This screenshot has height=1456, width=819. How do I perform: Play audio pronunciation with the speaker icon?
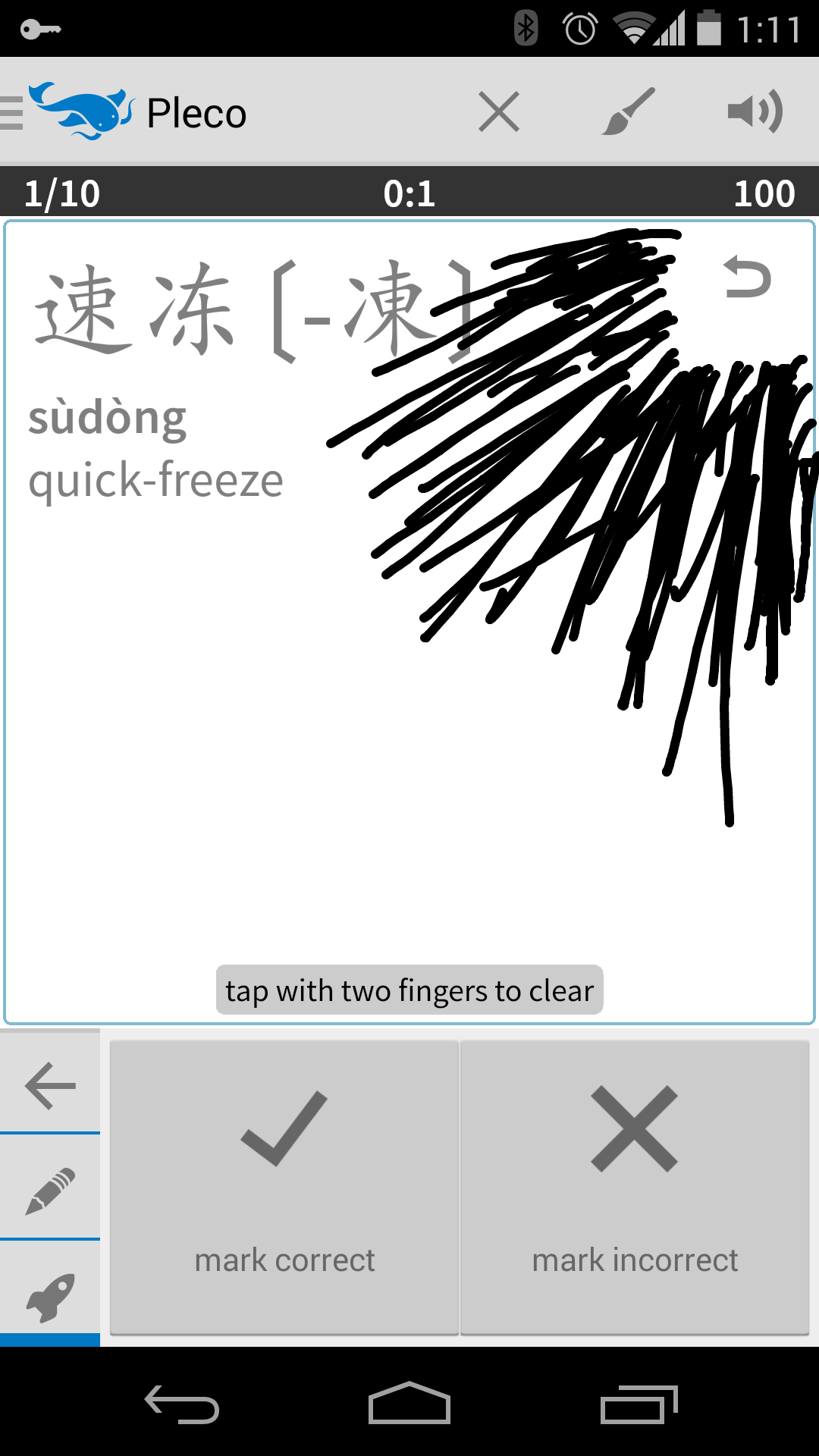(755, 112)
